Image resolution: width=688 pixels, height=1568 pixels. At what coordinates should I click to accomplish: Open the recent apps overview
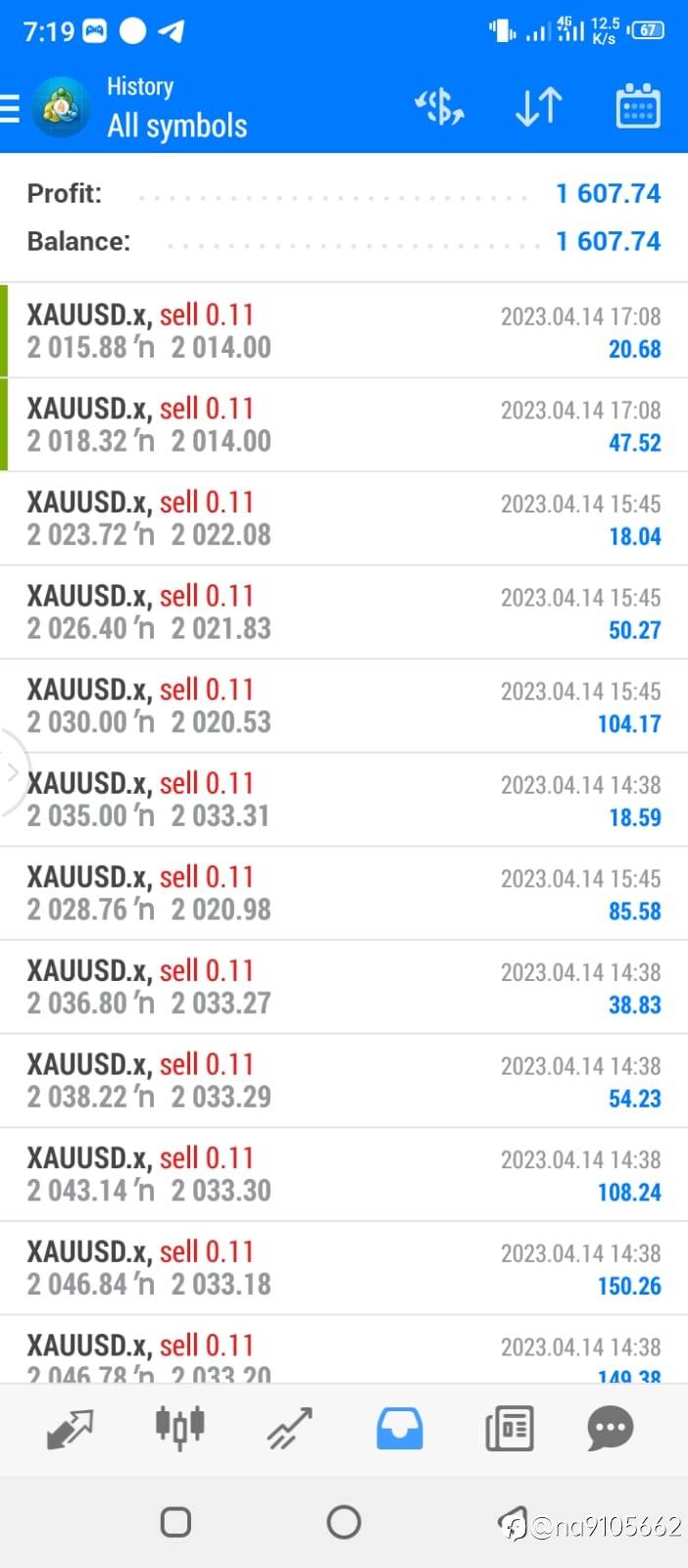pyautogui.click(x=175, y=1522)
